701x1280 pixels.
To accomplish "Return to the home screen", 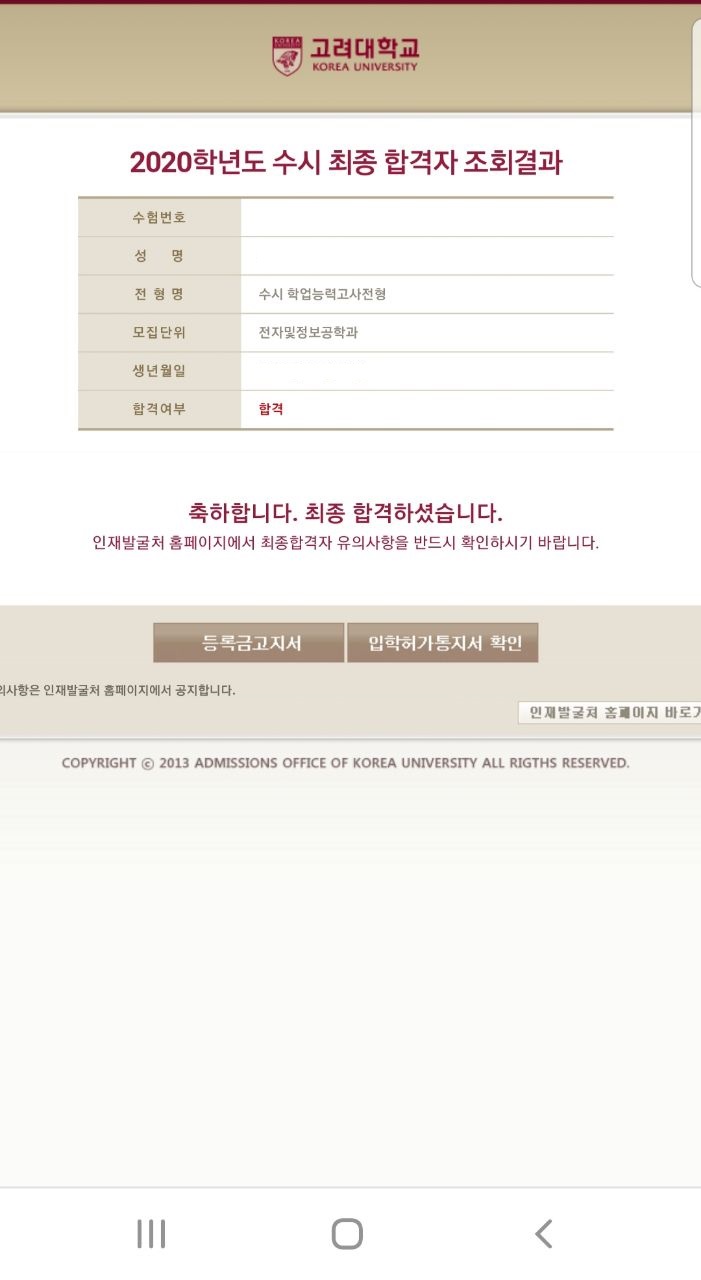I will [x=347, y=1234].
